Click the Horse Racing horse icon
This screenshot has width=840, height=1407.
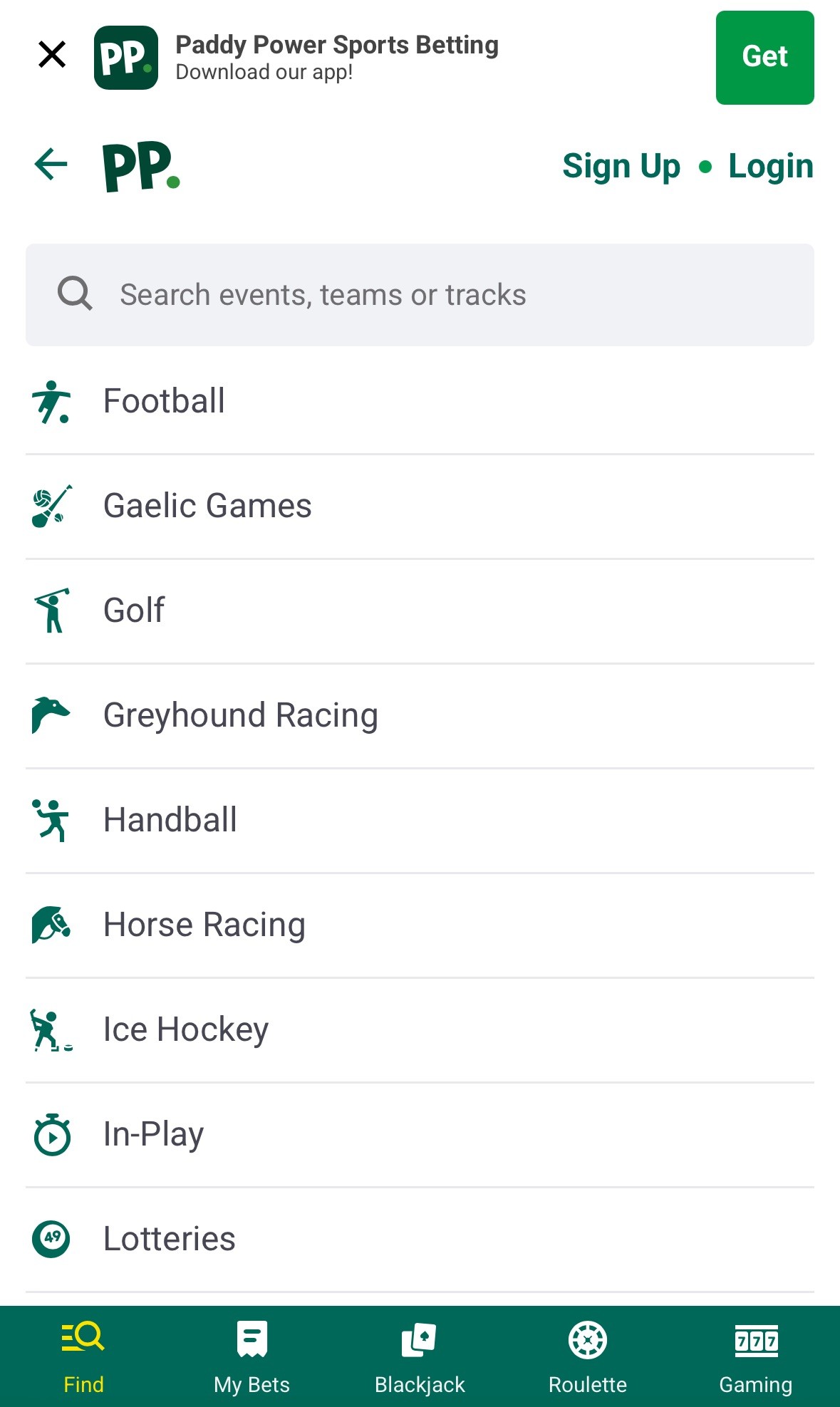point(50,923)
